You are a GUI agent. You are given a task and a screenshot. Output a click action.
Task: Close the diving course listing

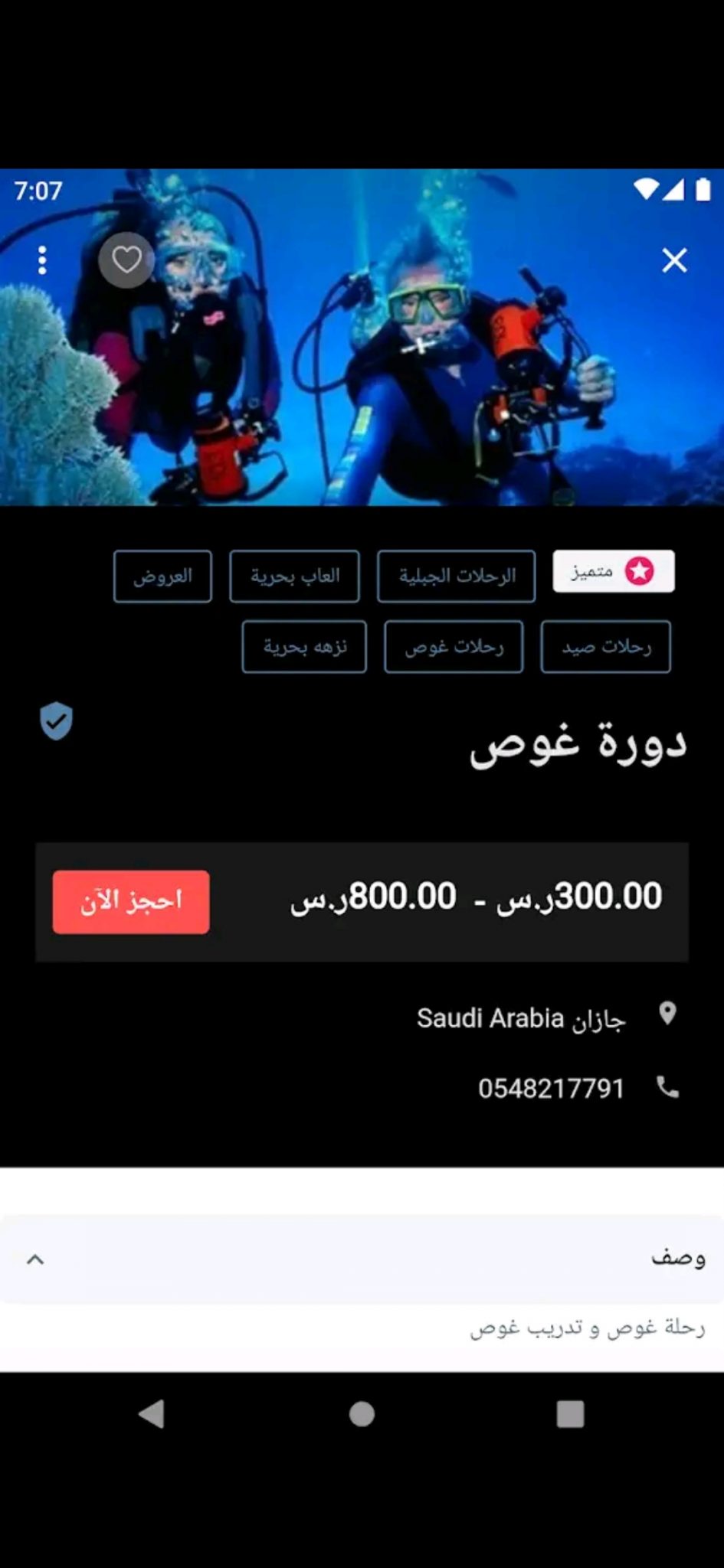(674, 260)
